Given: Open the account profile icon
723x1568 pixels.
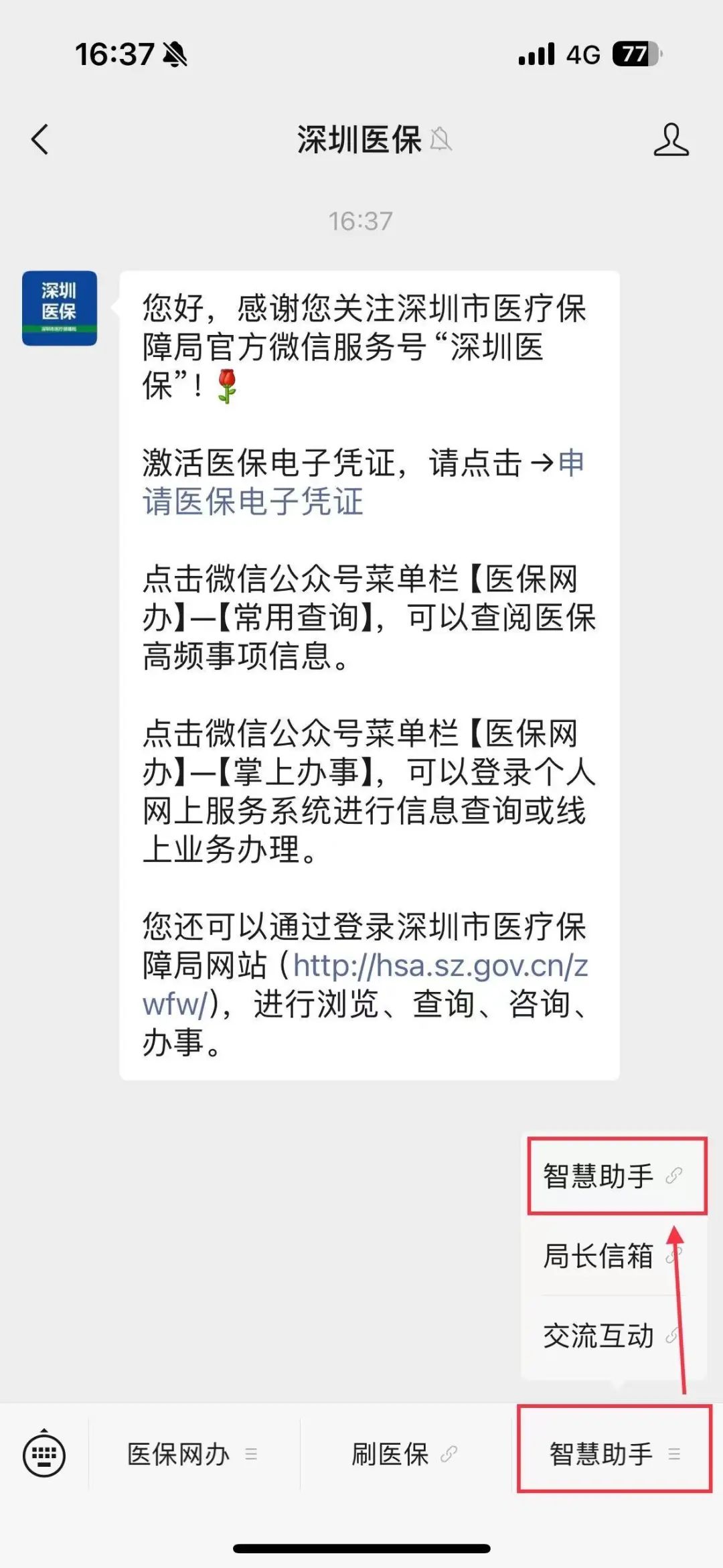Looking at the screenshot, I should pos(671,140).
